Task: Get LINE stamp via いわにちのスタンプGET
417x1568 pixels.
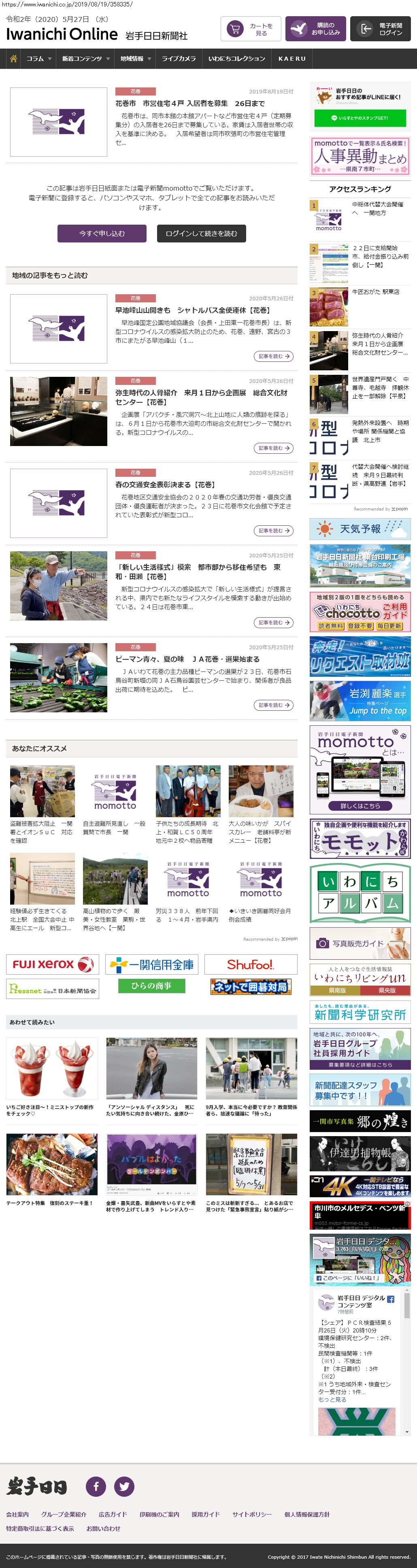Action: pos(359,118)
